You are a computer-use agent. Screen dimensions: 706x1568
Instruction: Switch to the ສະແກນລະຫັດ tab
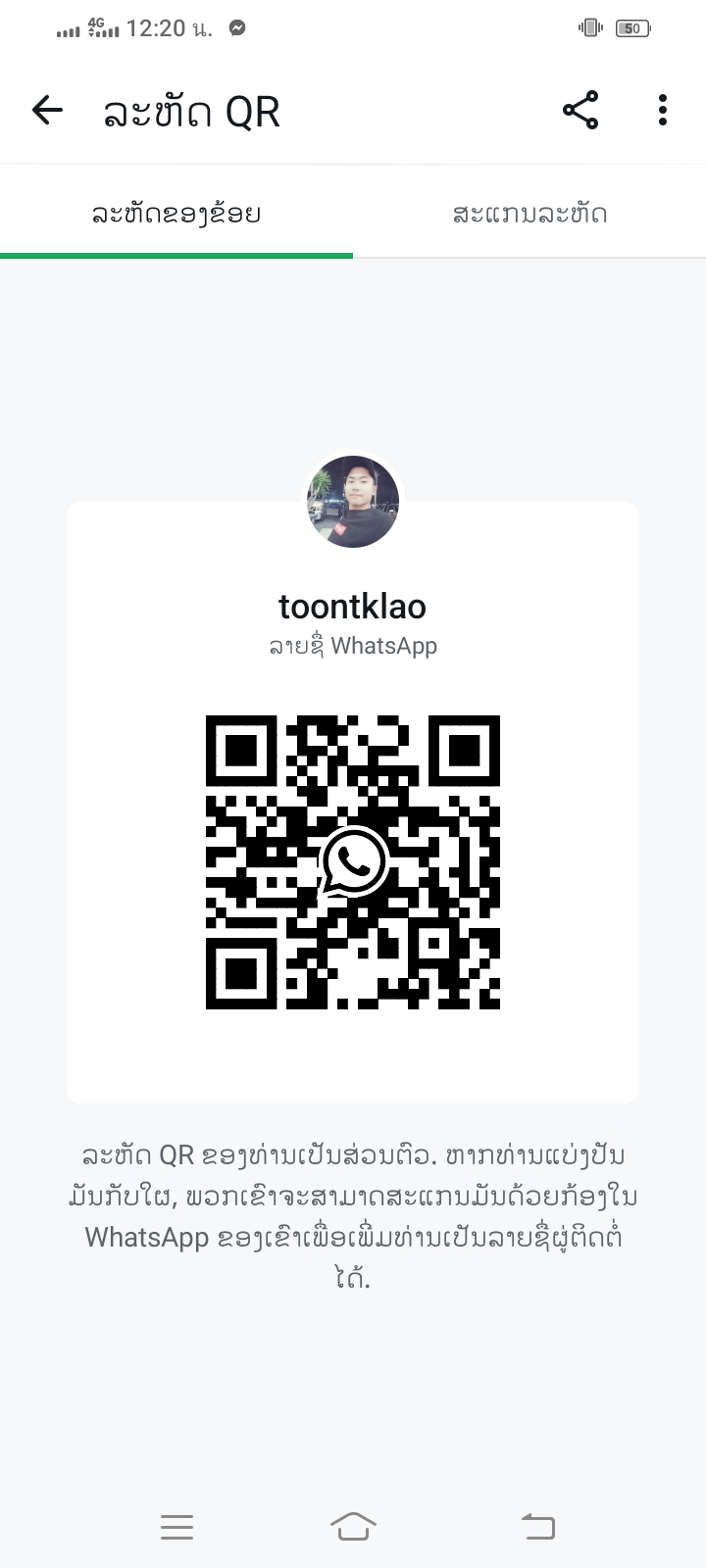pyautogui.click(x=529, y=213)
